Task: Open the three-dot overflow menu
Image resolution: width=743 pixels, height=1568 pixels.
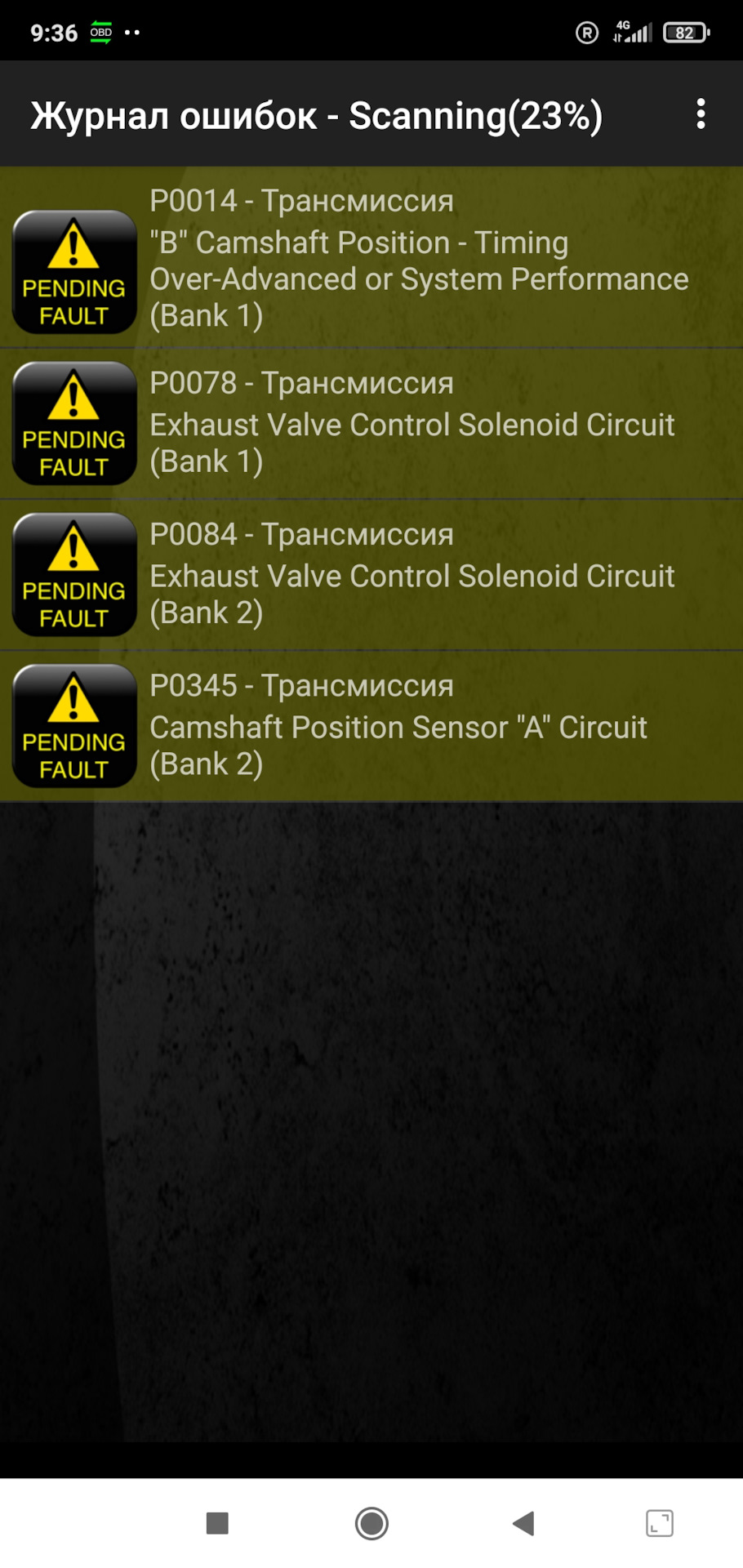Action: coord(701,114)
